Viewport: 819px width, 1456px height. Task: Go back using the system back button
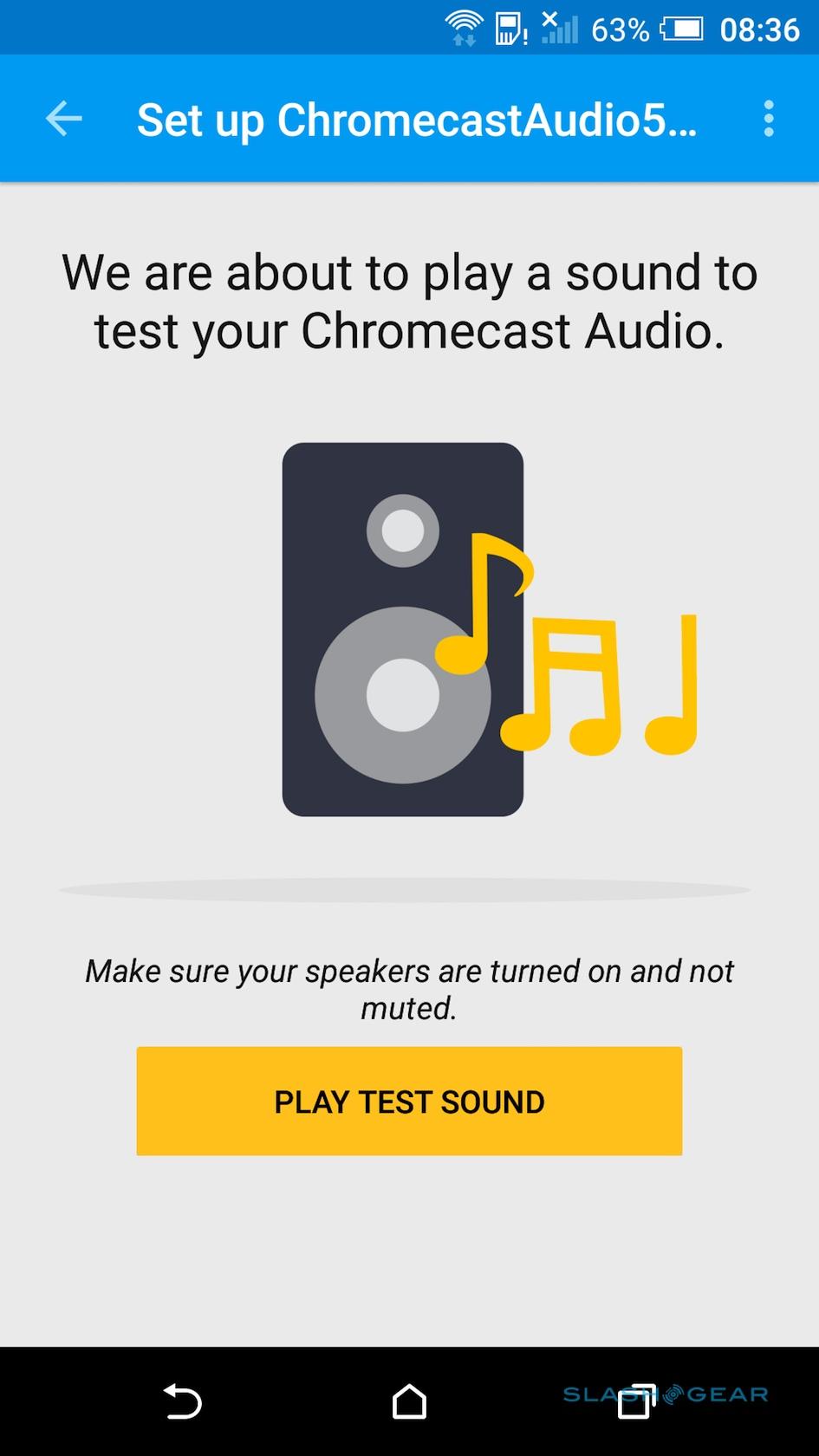pos(182,1401)
